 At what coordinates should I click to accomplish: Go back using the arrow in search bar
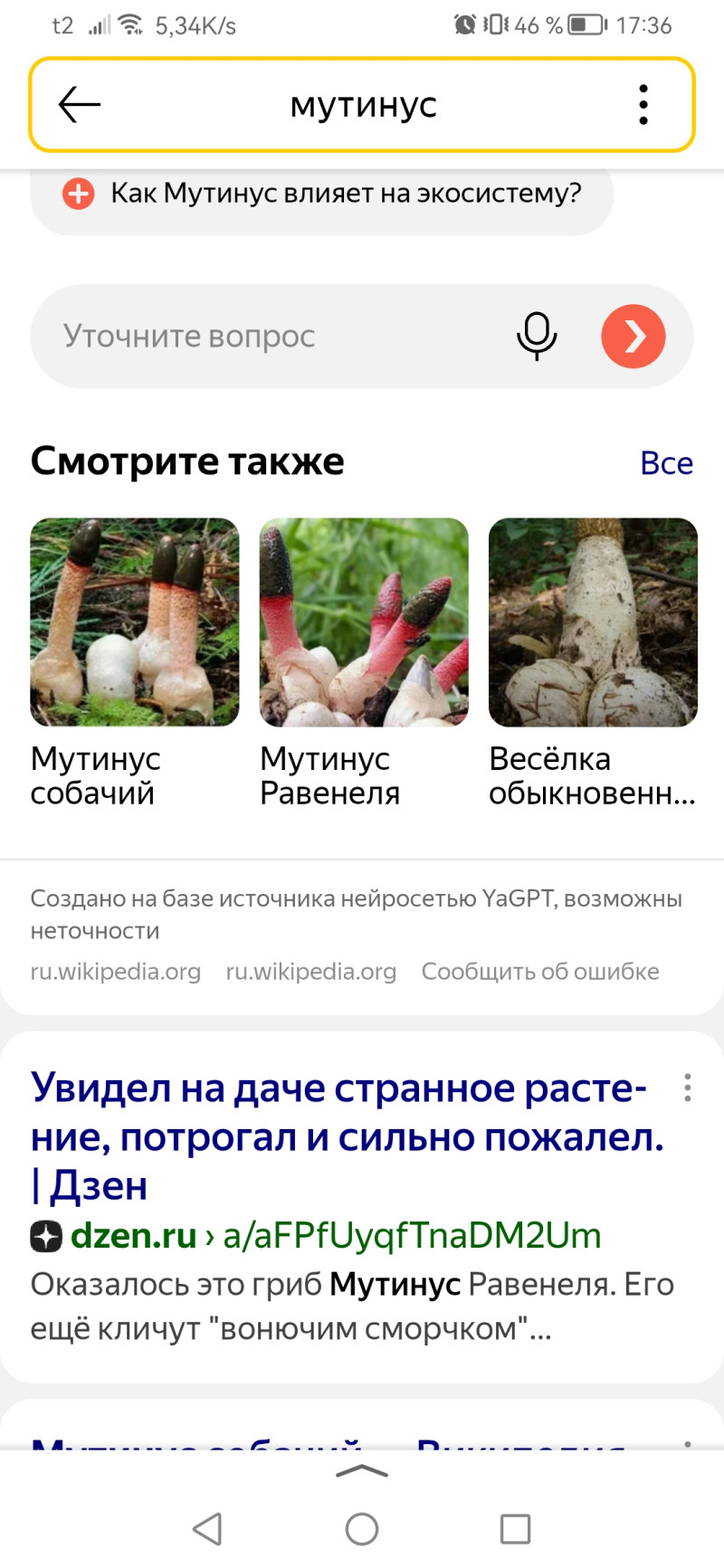coord(80,105)
